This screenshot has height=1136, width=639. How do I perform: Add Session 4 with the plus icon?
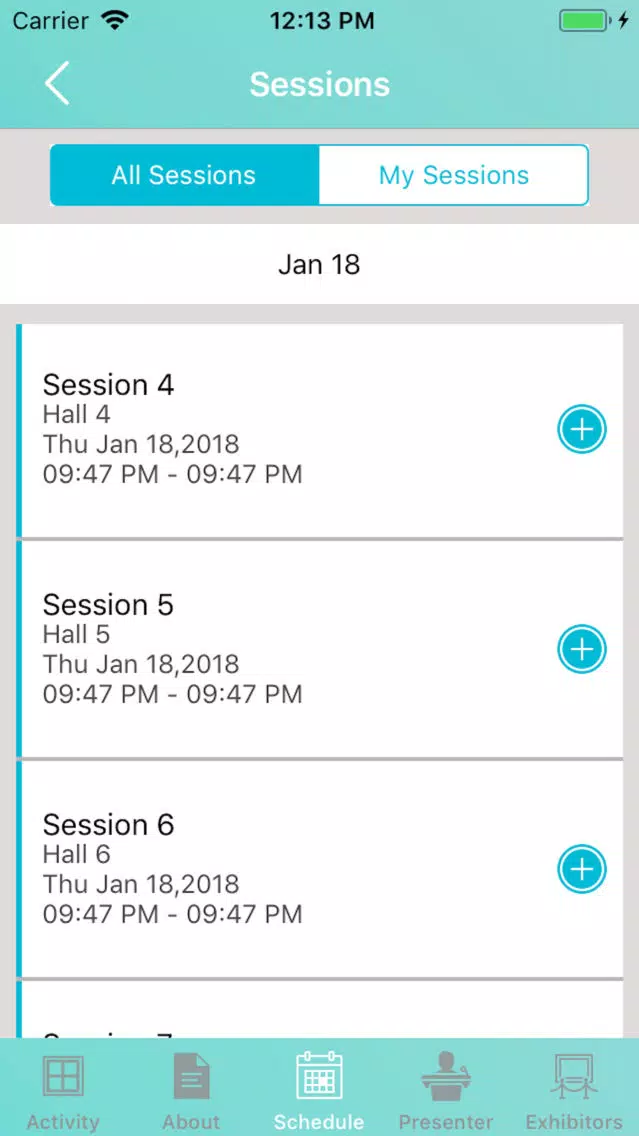(x=582, y=430)
